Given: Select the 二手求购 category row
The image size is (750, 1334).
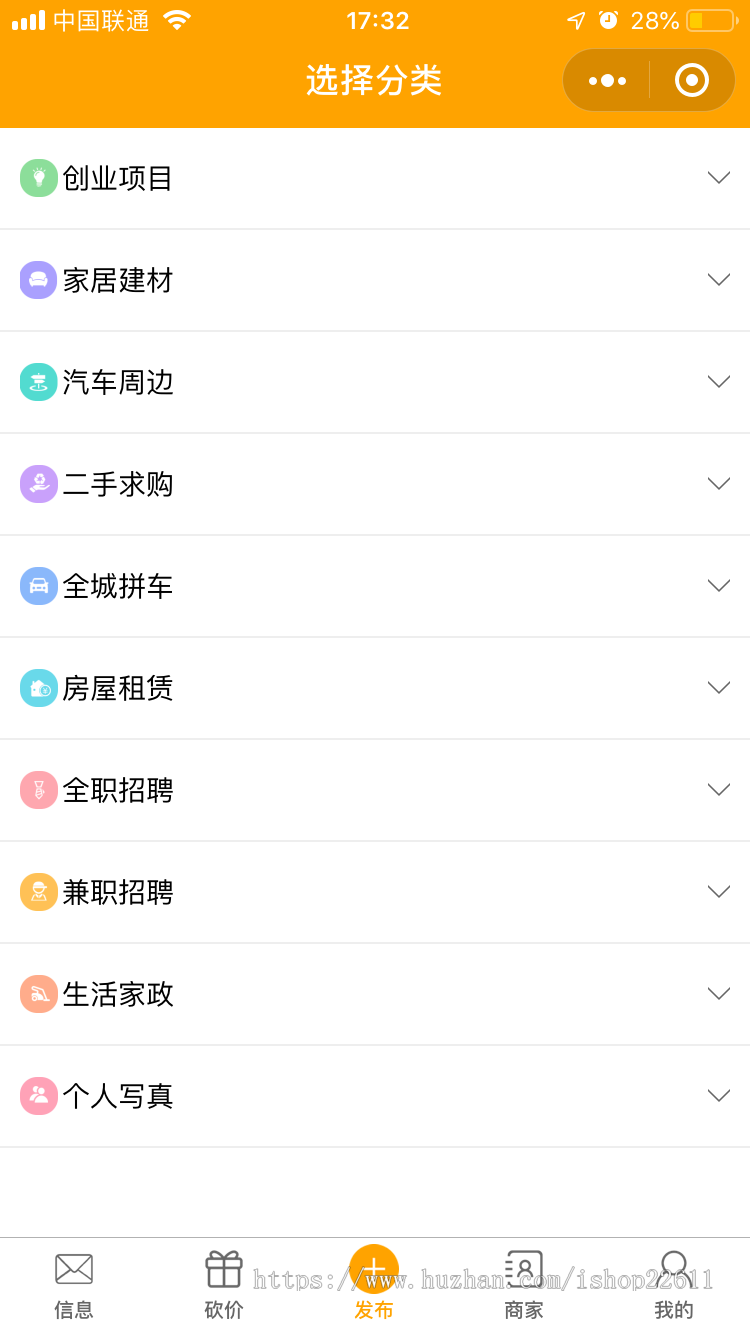Looking at the screenshot, I should pos(375,484).
